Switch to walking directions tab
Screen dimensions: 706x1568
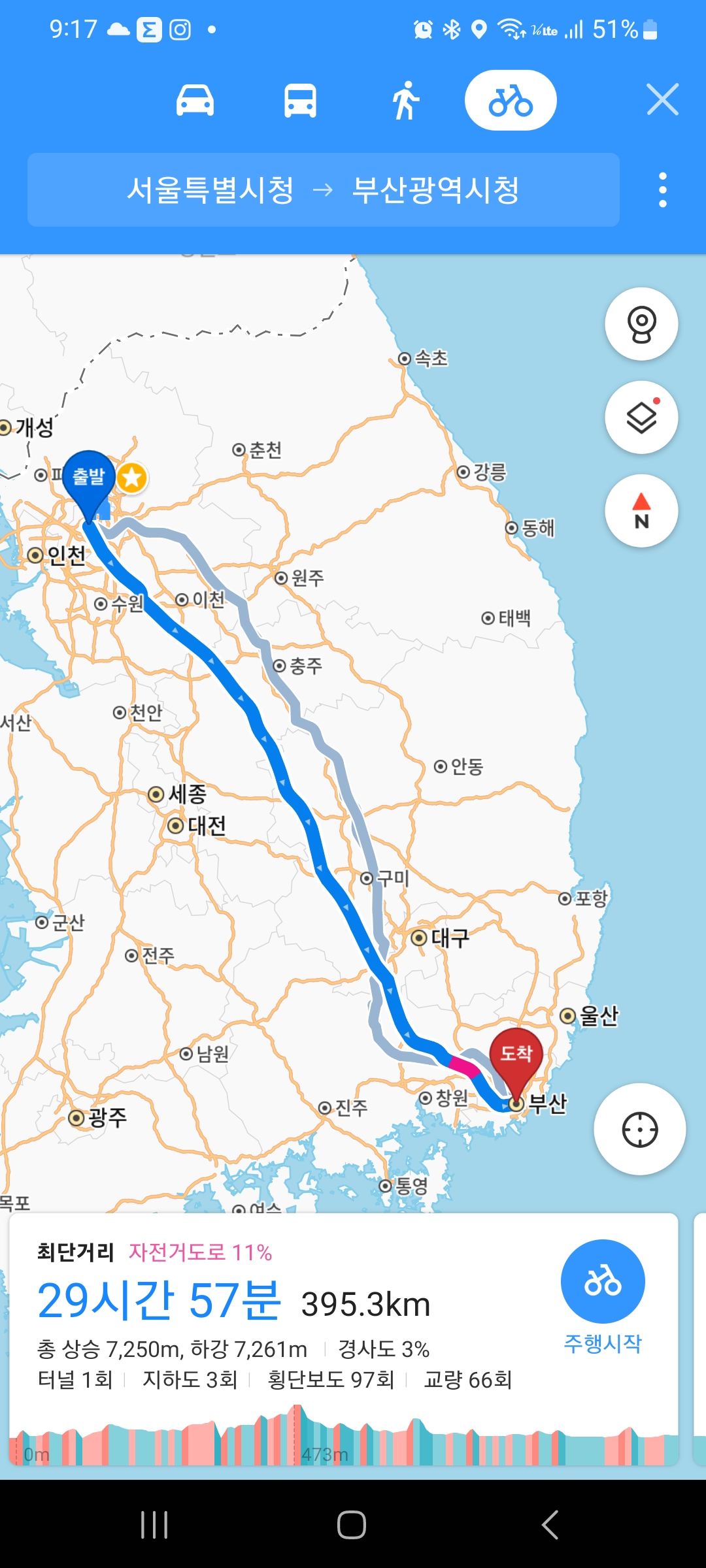point(405,101)
